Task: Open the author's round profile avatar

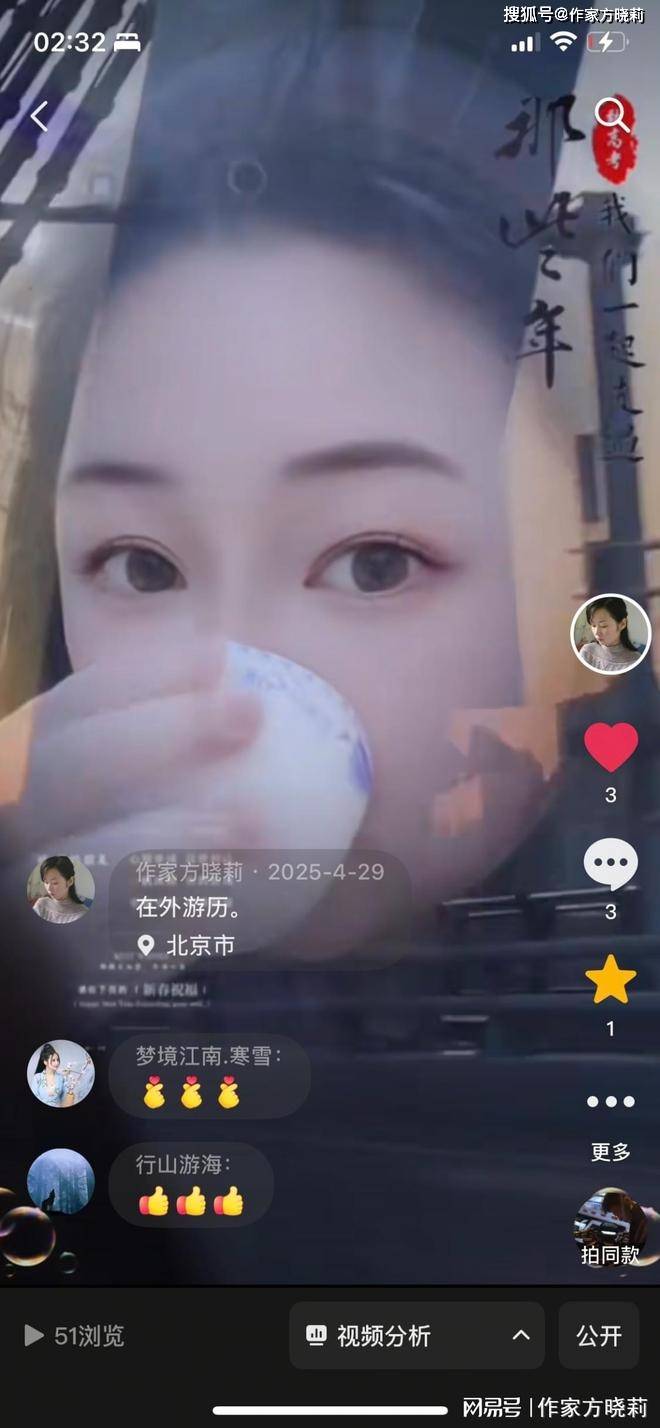Action: 610,634
